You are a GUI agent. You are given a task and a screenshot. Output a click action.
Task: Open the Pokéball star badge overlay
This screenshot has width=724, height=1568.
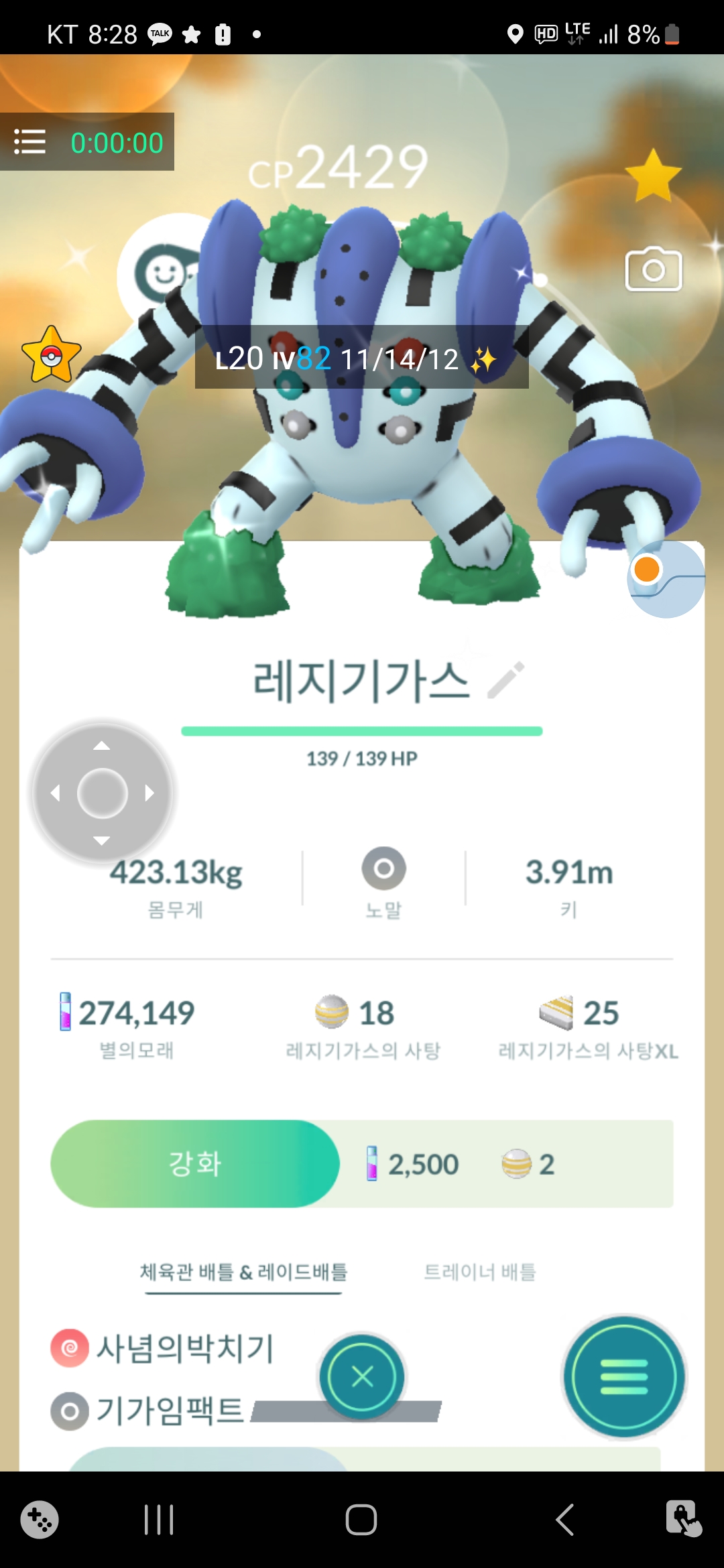(51, 355)
